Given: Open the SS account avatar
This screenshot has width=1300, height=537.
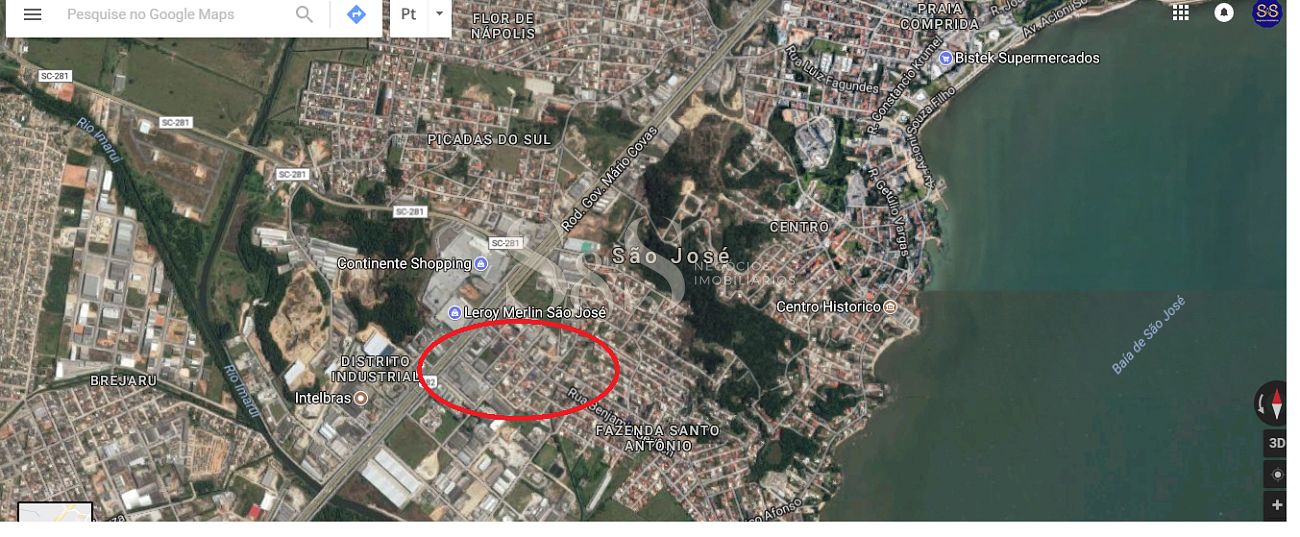Looking at the screenshot, I should coord(1267,12).
